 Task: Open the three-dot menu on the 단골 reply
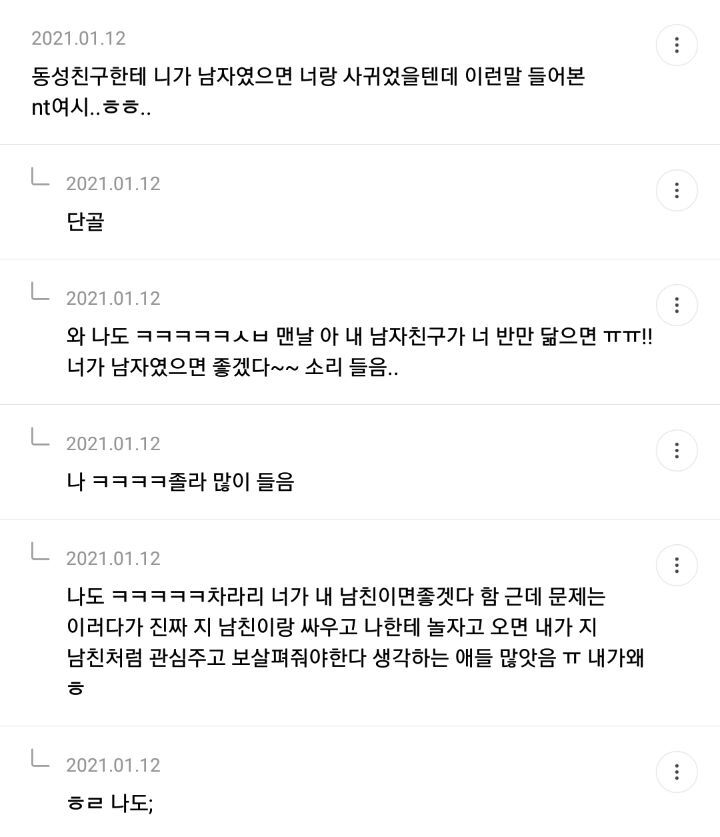(676, 191)
